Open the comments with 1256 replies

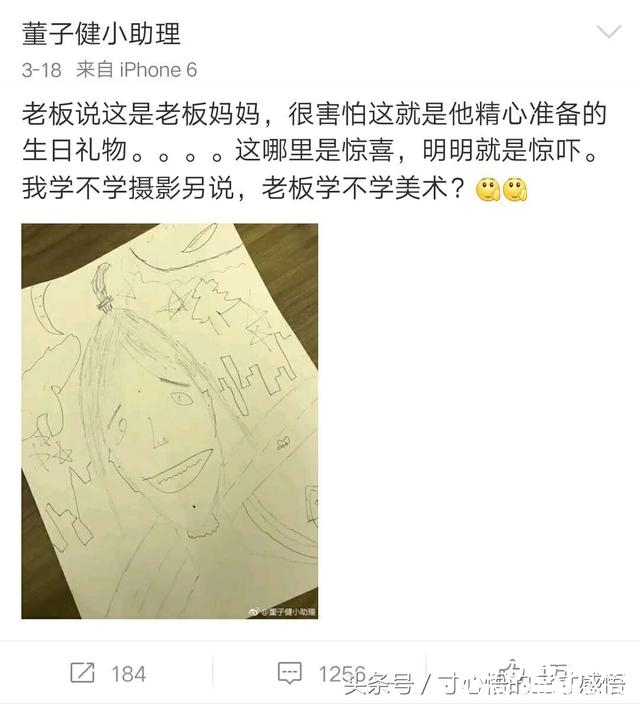pos(320,673)
